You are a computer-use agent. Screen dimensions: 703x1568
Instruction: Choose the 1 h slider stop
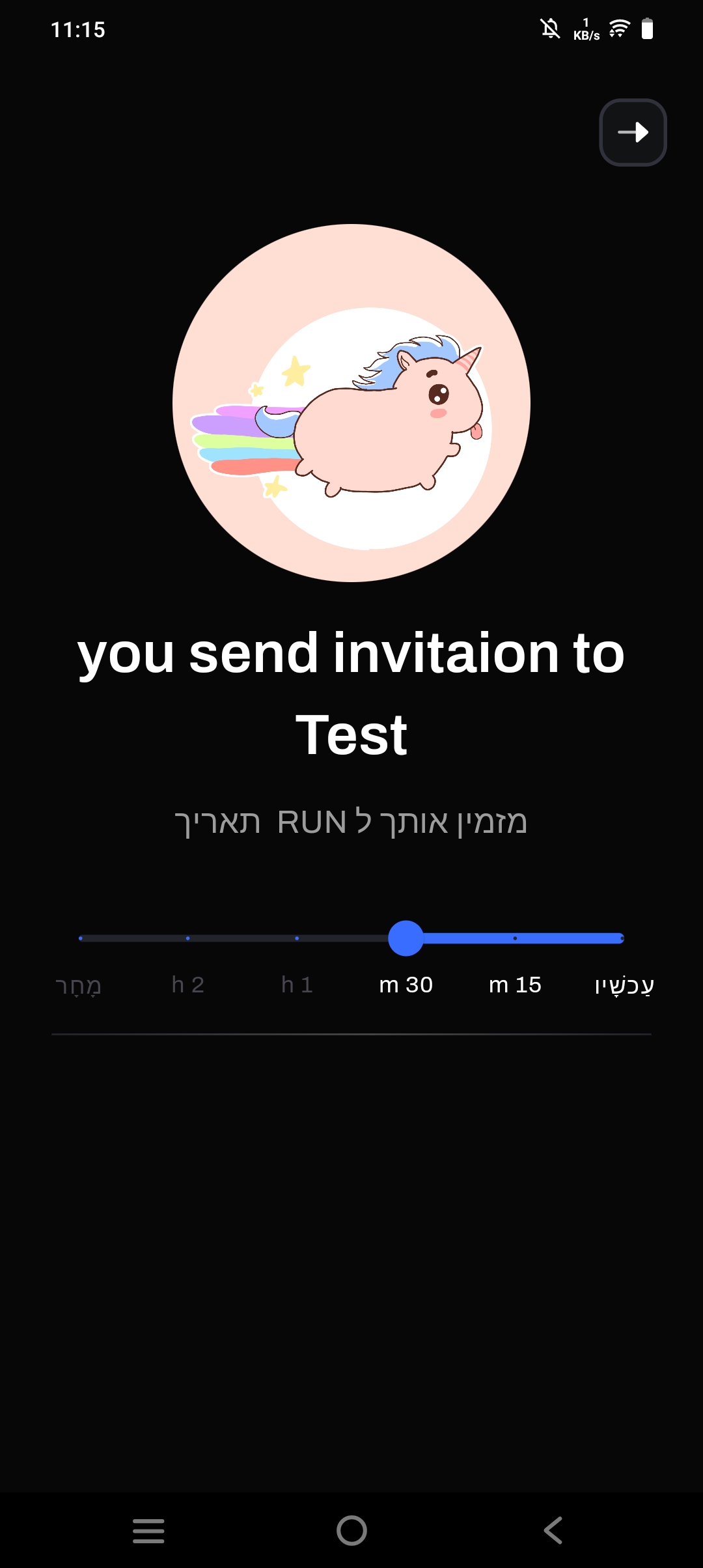(297, 938)
